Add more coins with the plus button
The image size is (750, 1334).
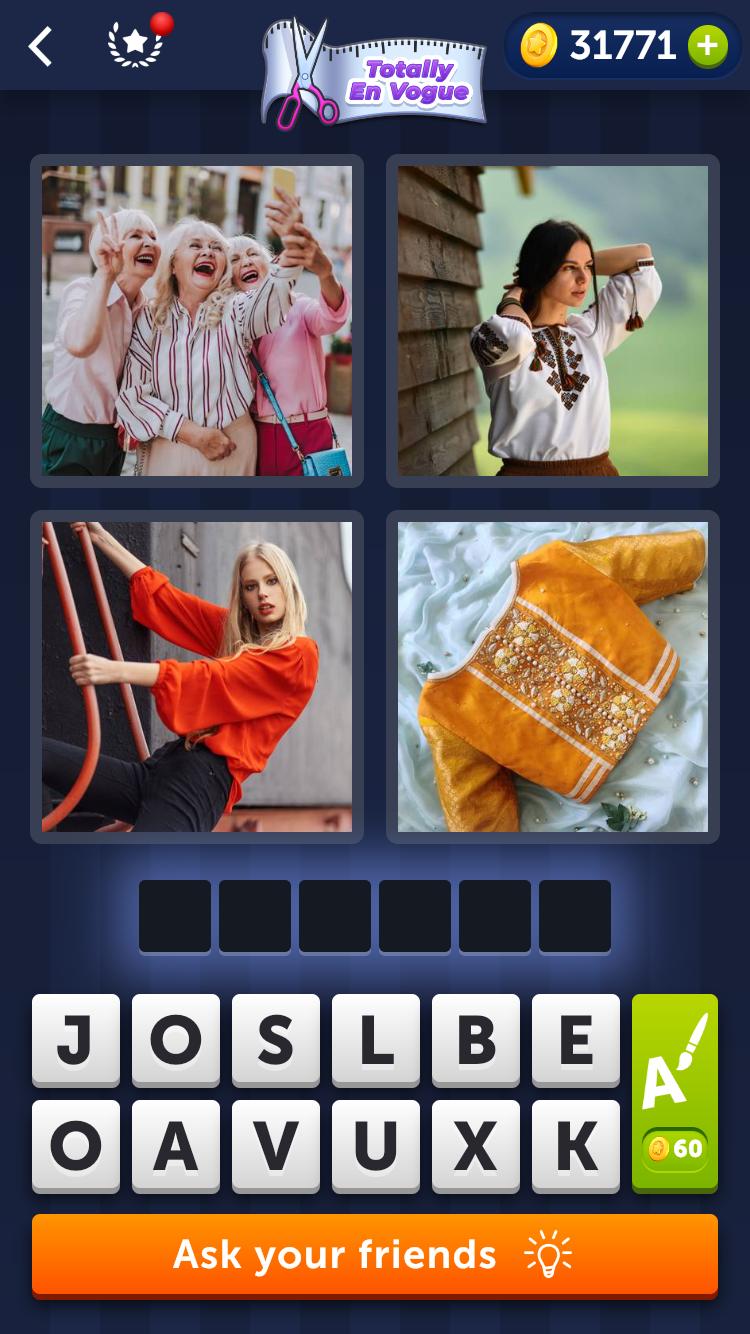tap(707, 46)
